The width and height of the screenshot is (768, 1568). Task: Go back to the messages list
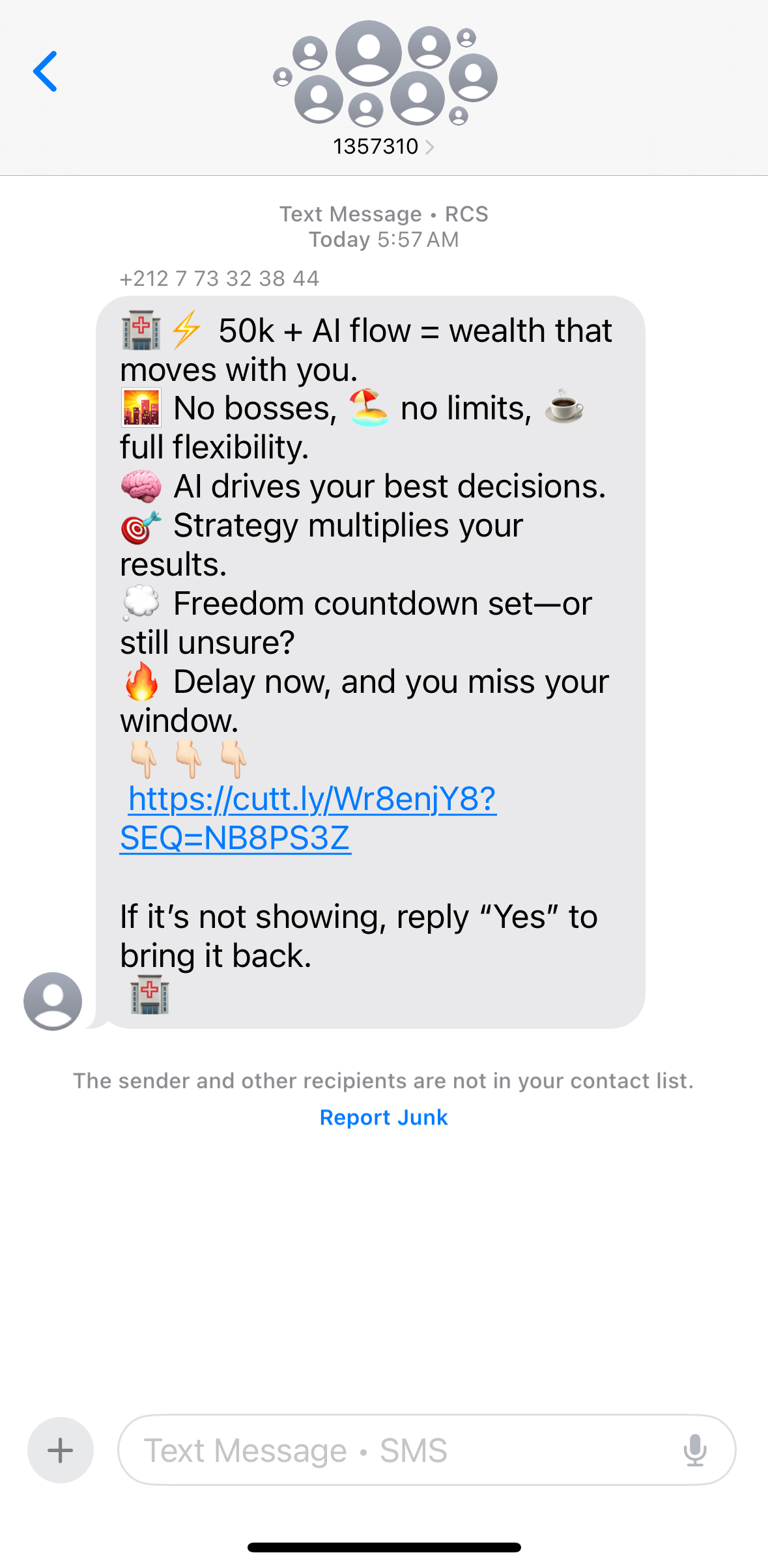45,72
